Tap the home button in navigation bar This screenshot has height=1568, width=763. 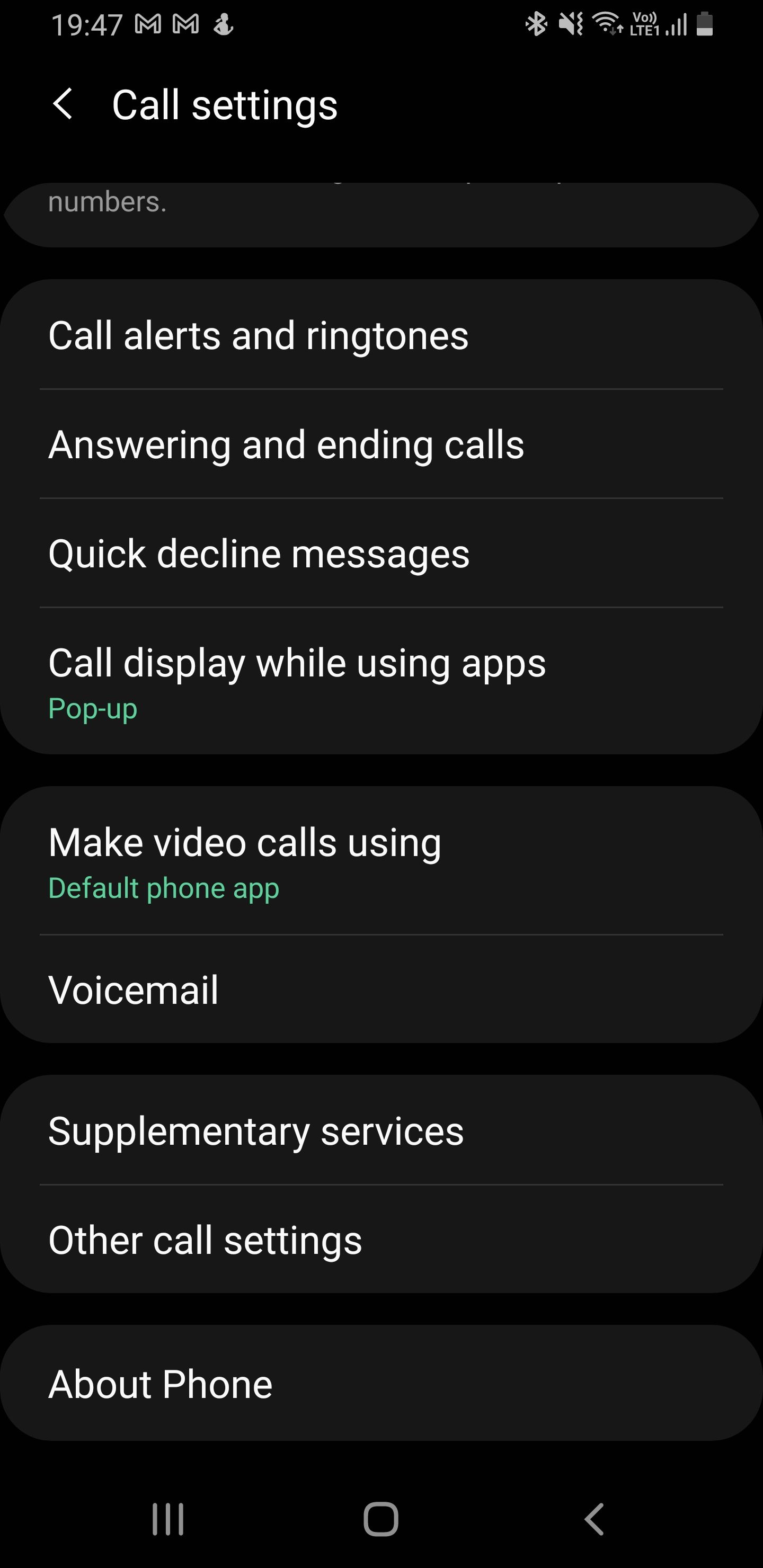click(381, 1518)
